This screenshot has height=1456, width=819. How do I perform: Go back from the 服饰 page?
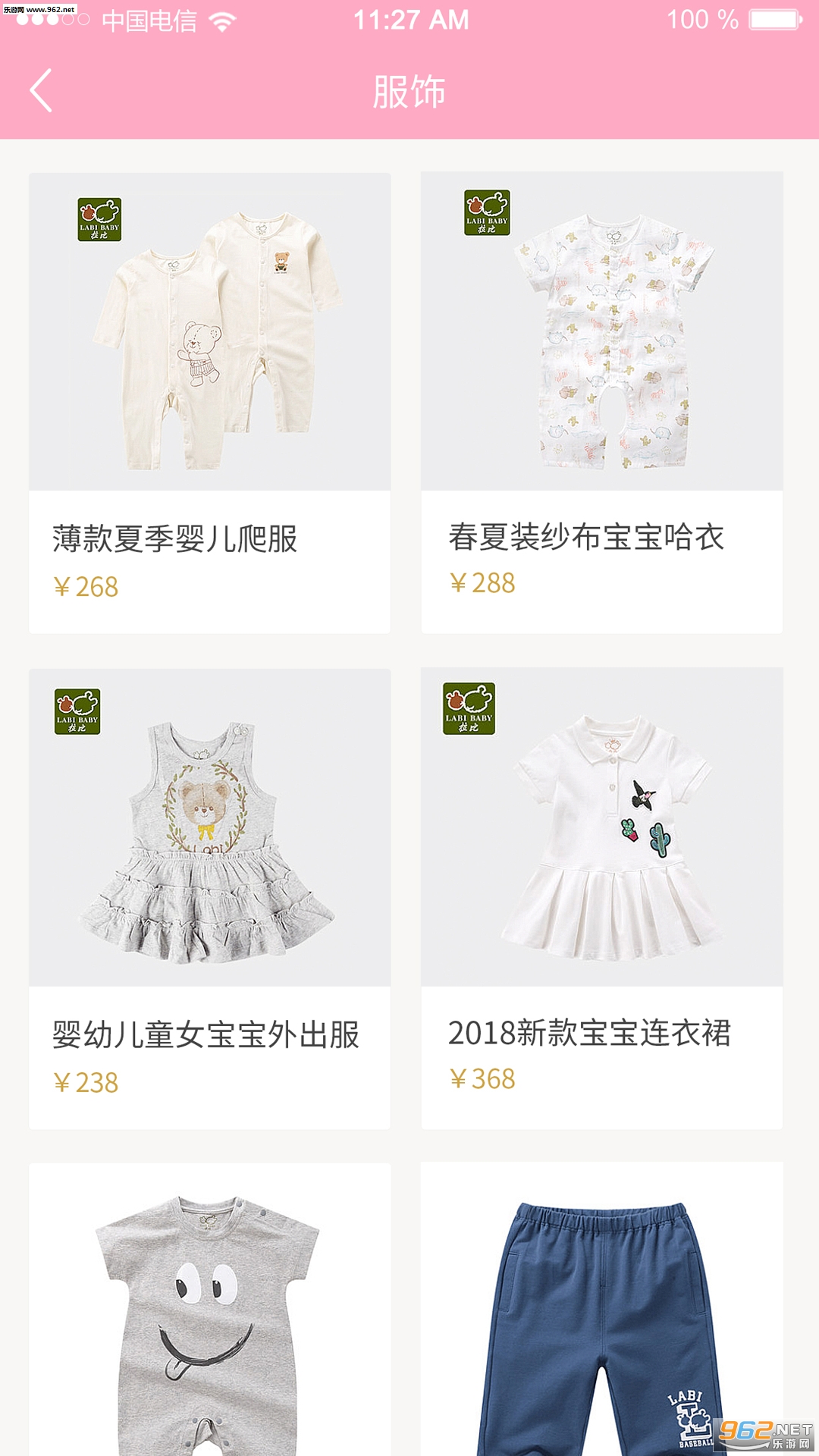[x=42, y=91]
